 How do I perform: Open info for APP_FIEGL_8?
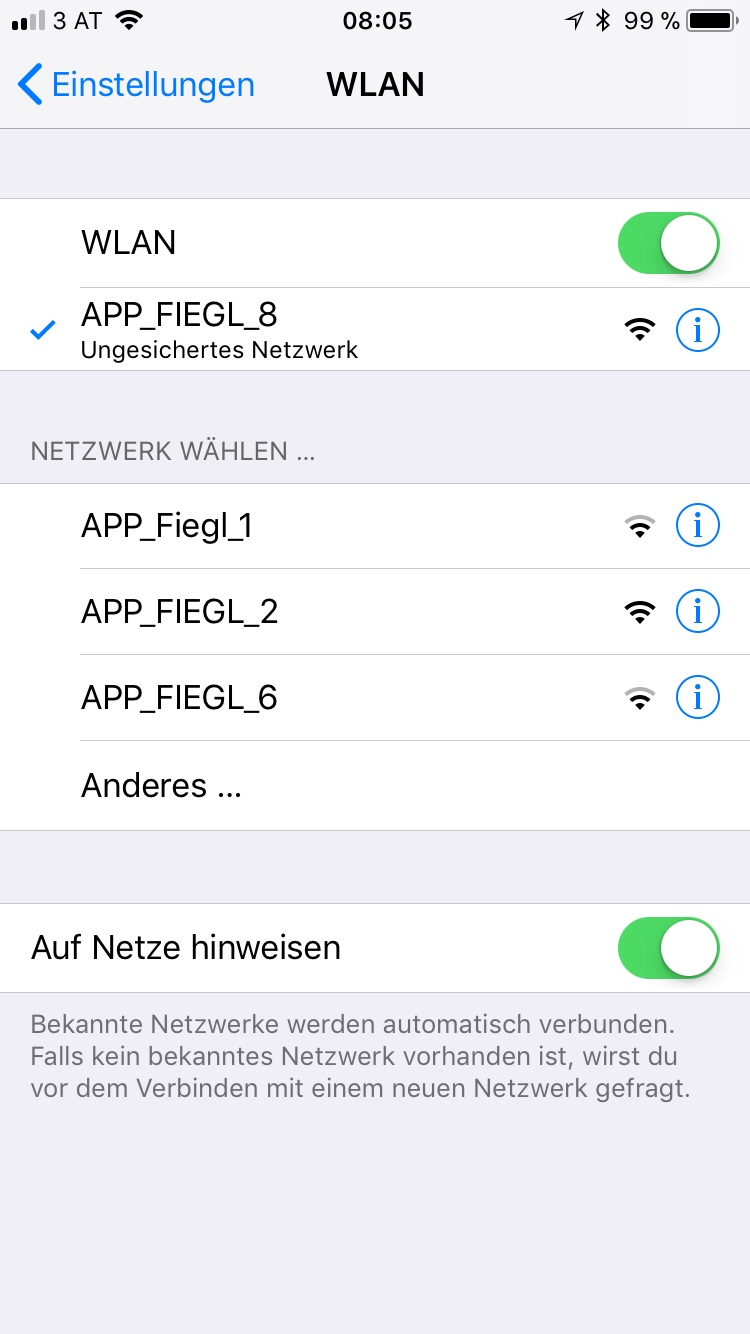click(x=697, y=329)
